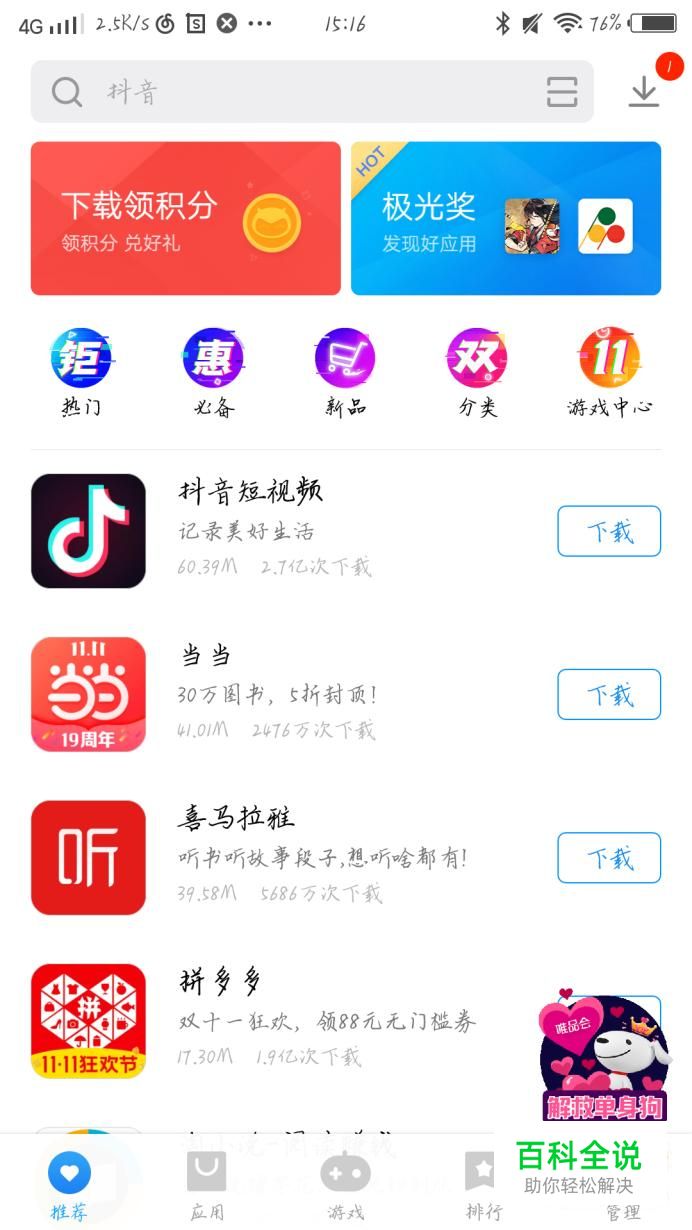Open the 分类 category

[x=477, y=371]
